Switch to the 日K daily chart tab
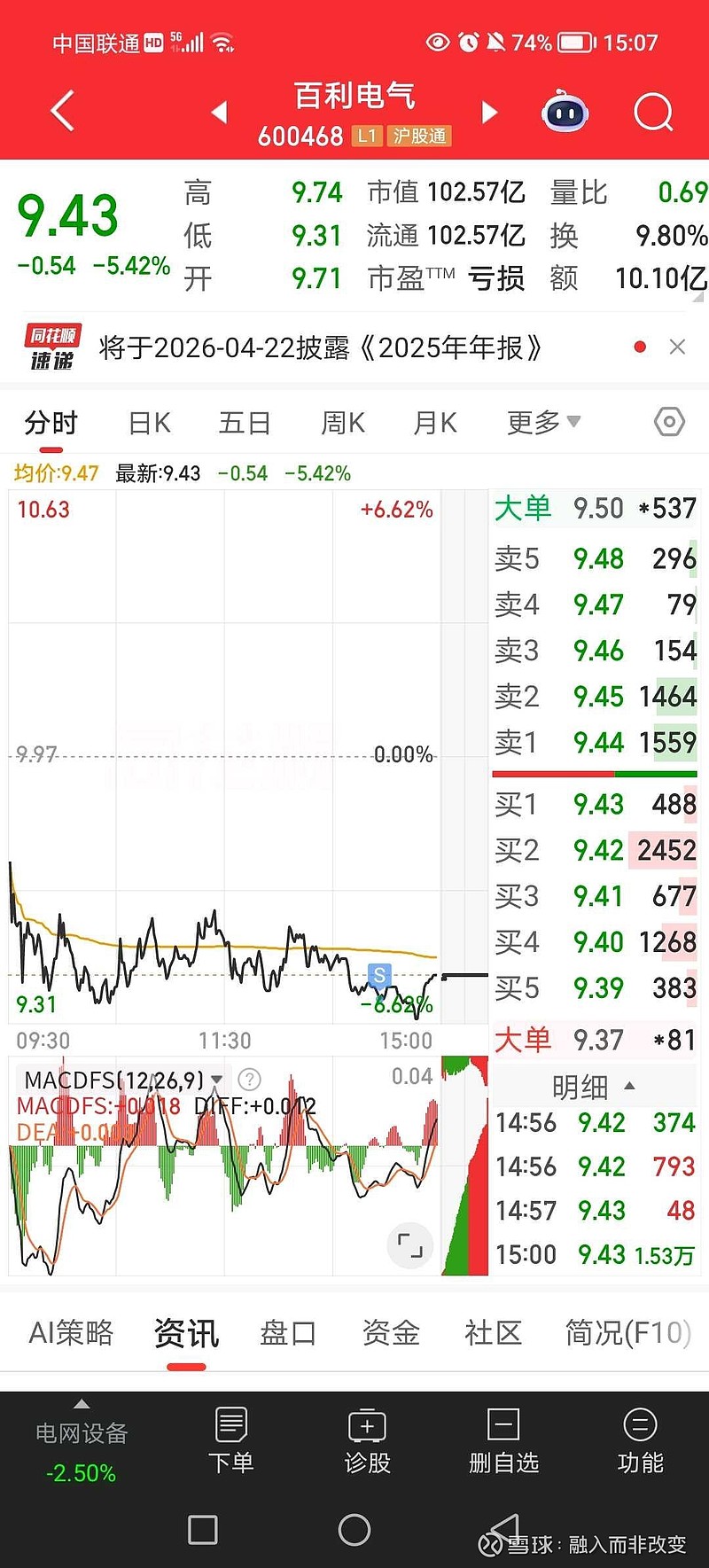Viewport: 709px width, 1568px height. click(x=148, y=423)
